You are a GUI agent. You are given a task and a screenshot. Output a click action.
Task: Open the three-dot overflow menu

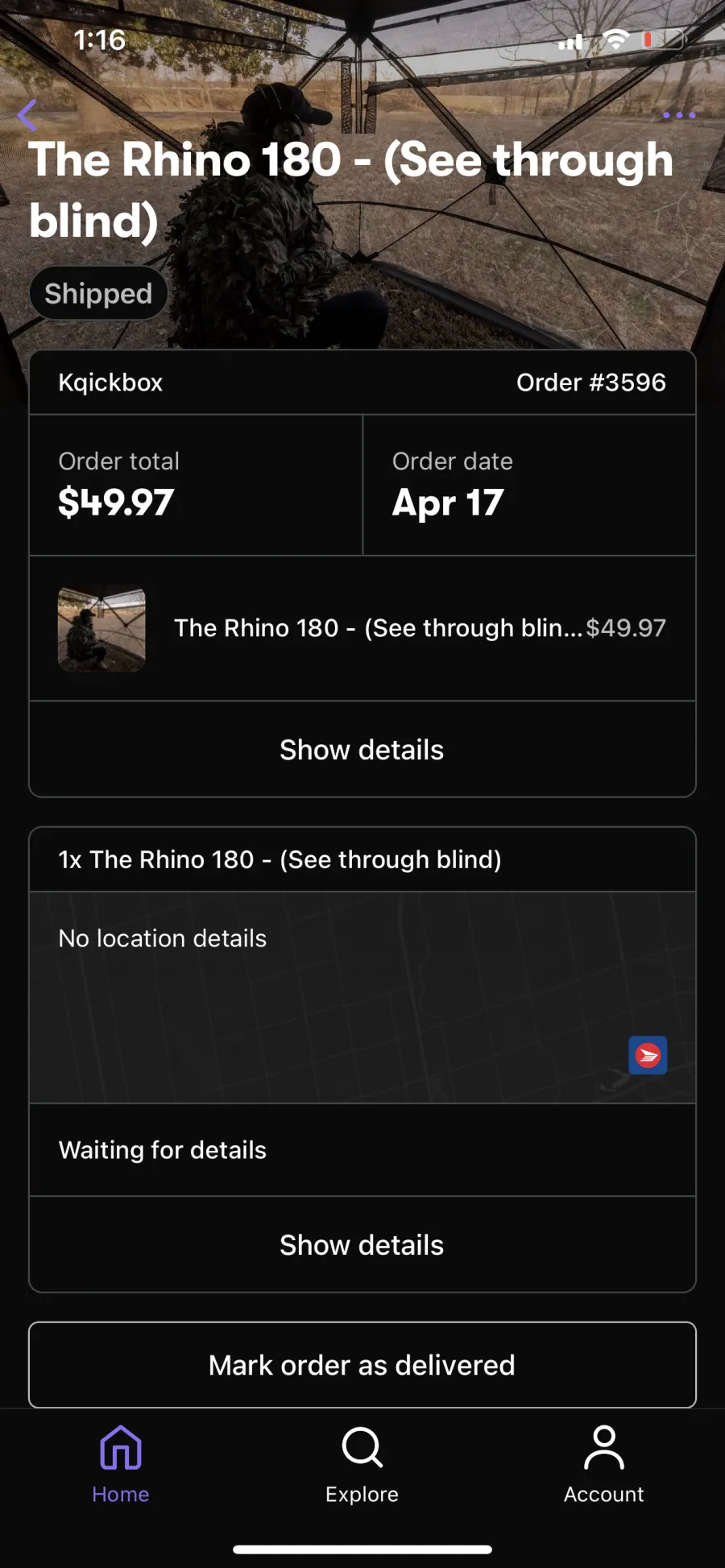pos(679,115)
